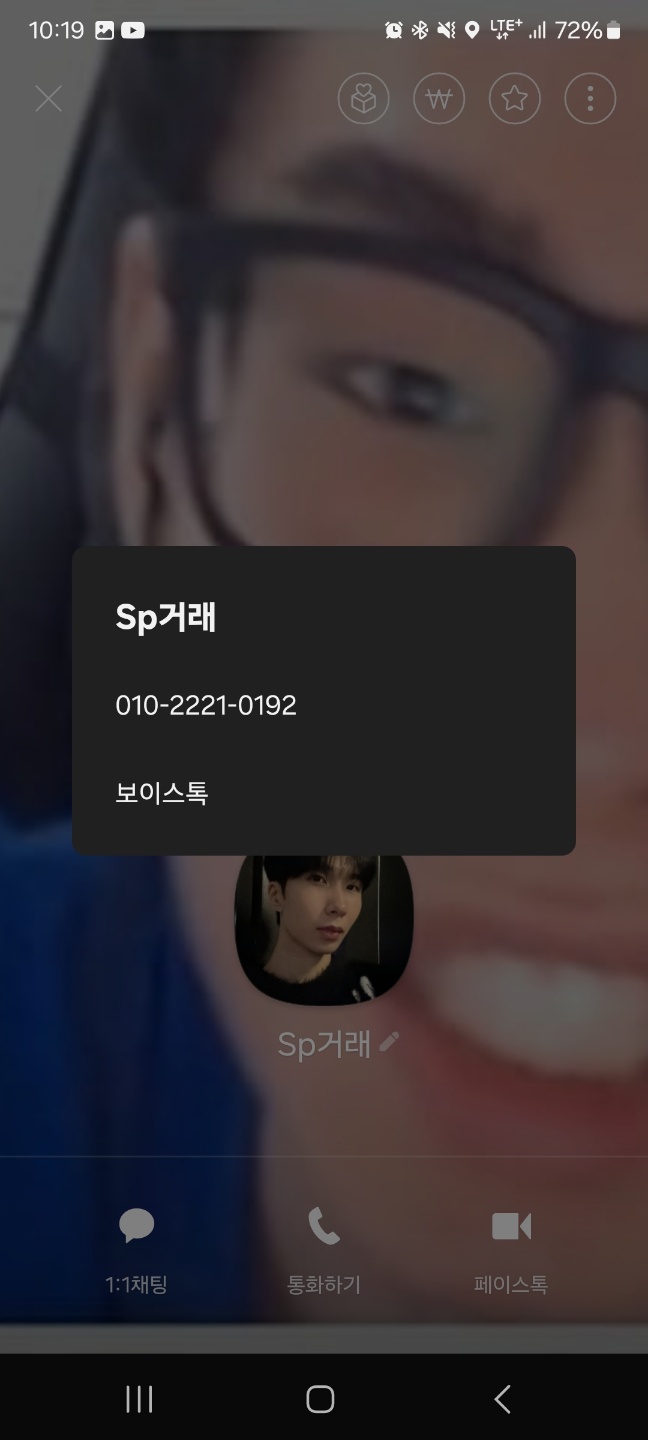Screen dimensions: 648x1440
Task: Go to the home screen
Action: tap(320, 1399)
